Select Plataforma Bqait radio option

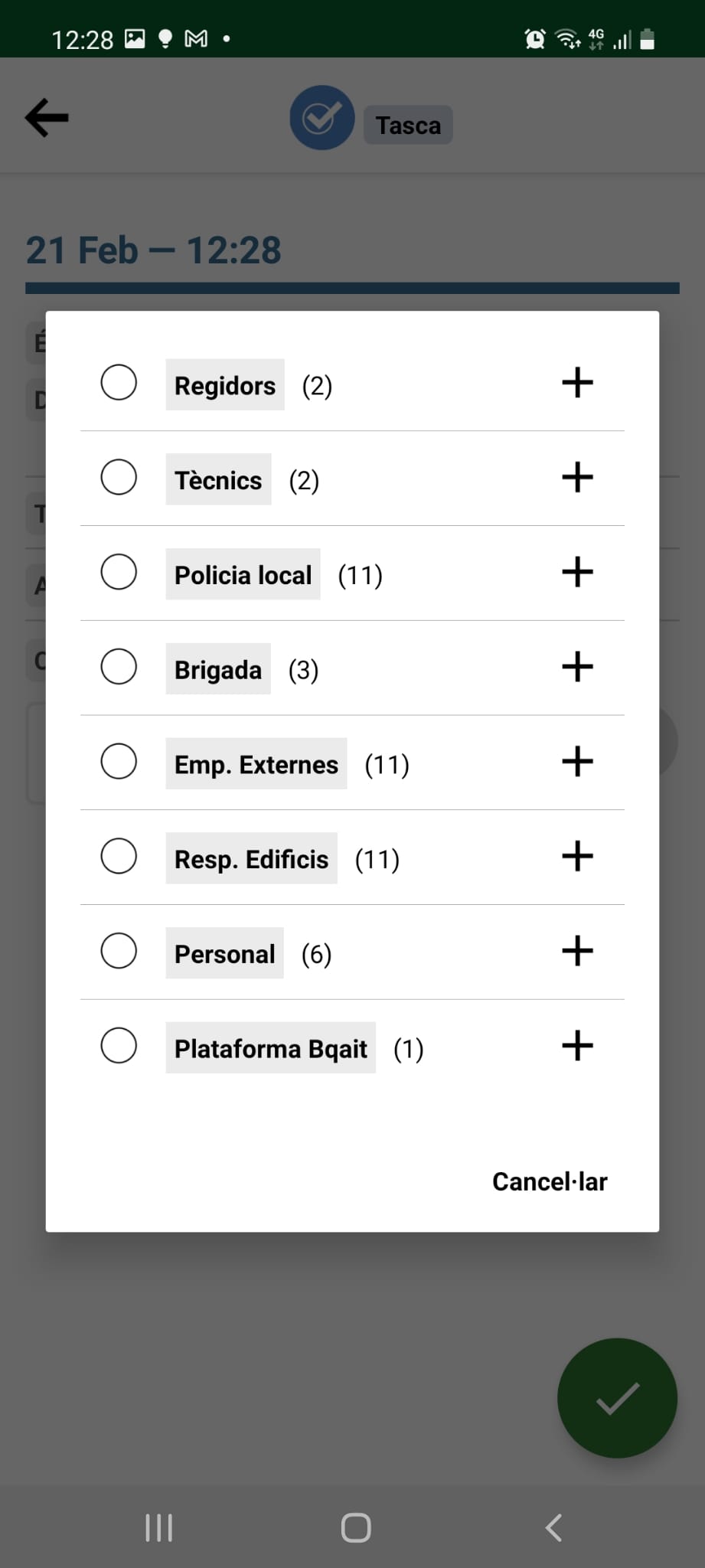point(119,1046)
